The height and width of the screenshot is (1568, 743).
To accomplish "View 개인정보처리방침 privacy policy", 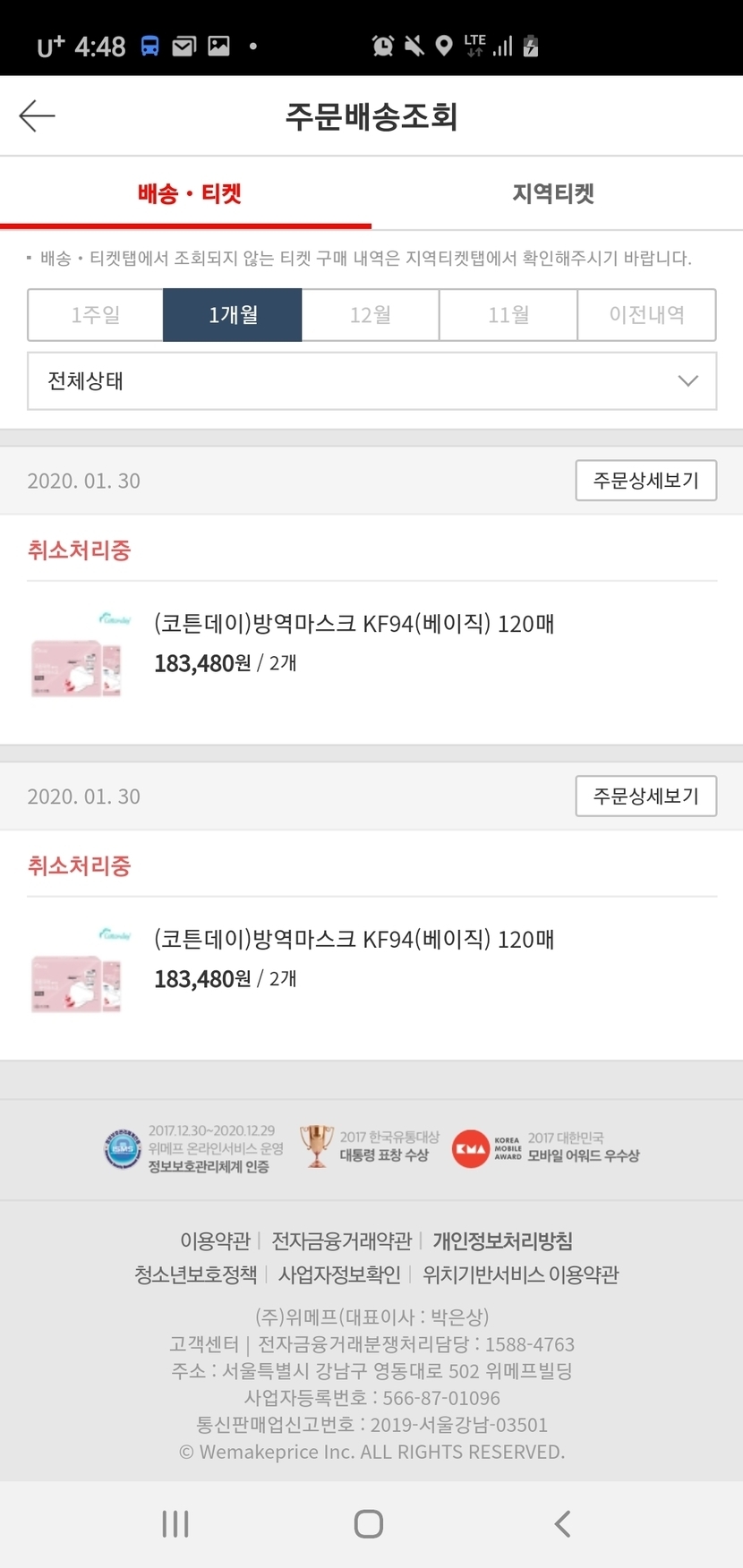I will click(x=502, y=1241).
